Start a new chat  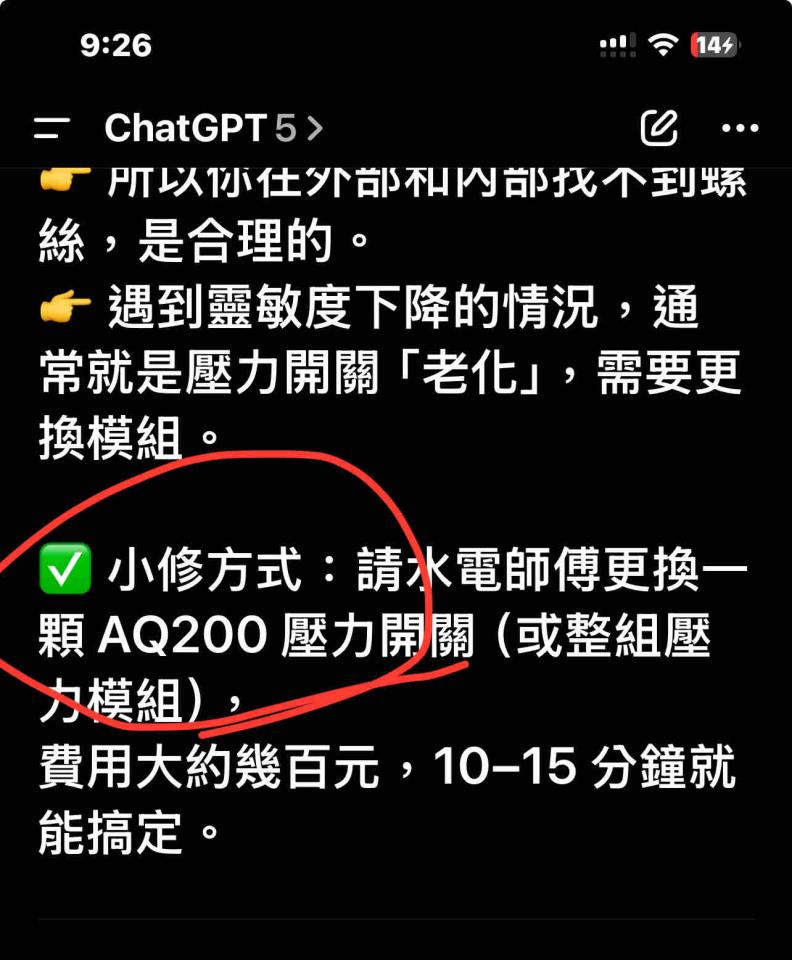point(659,128)
